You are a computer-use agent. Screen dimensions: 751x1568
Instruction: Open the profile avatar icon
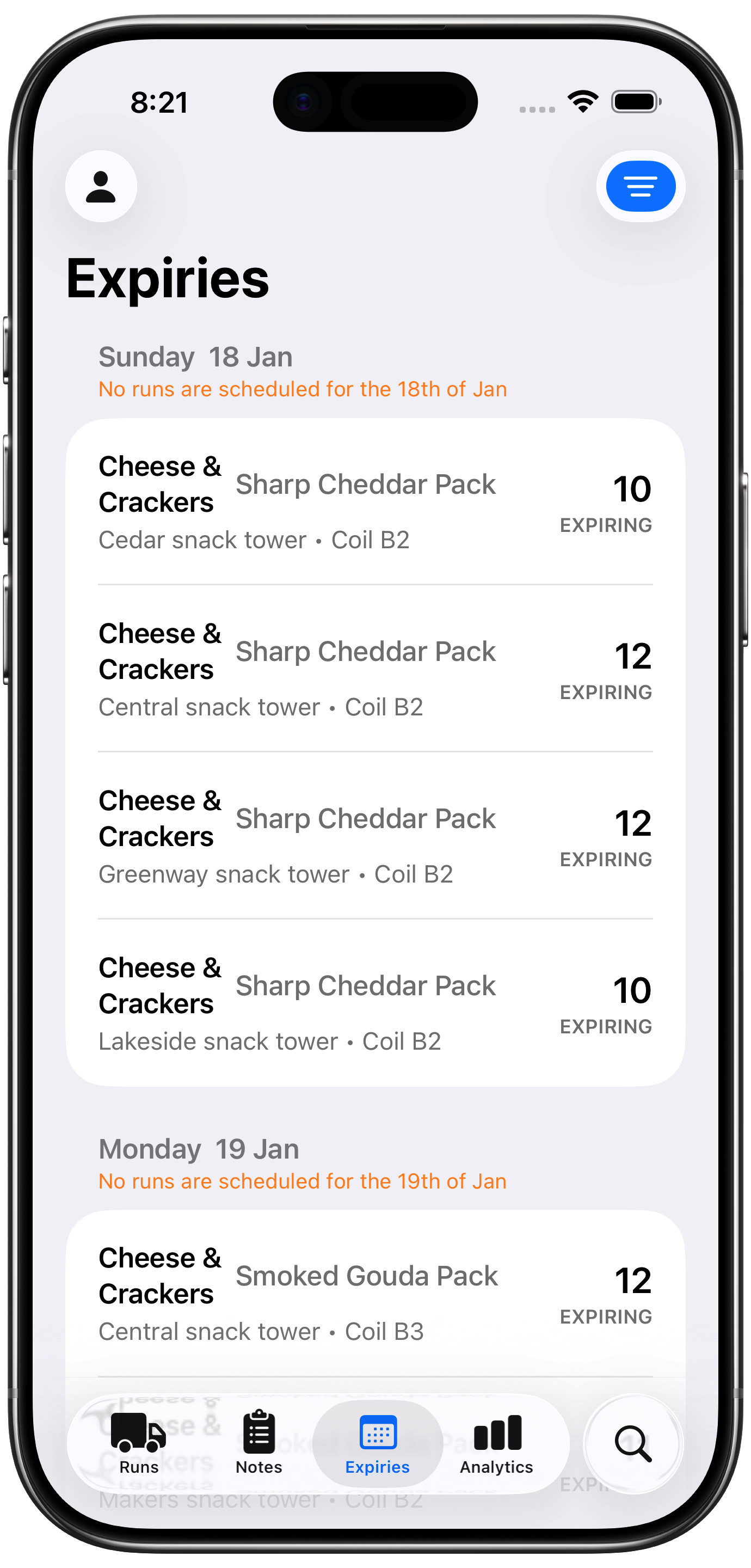(x=101, y=186)
